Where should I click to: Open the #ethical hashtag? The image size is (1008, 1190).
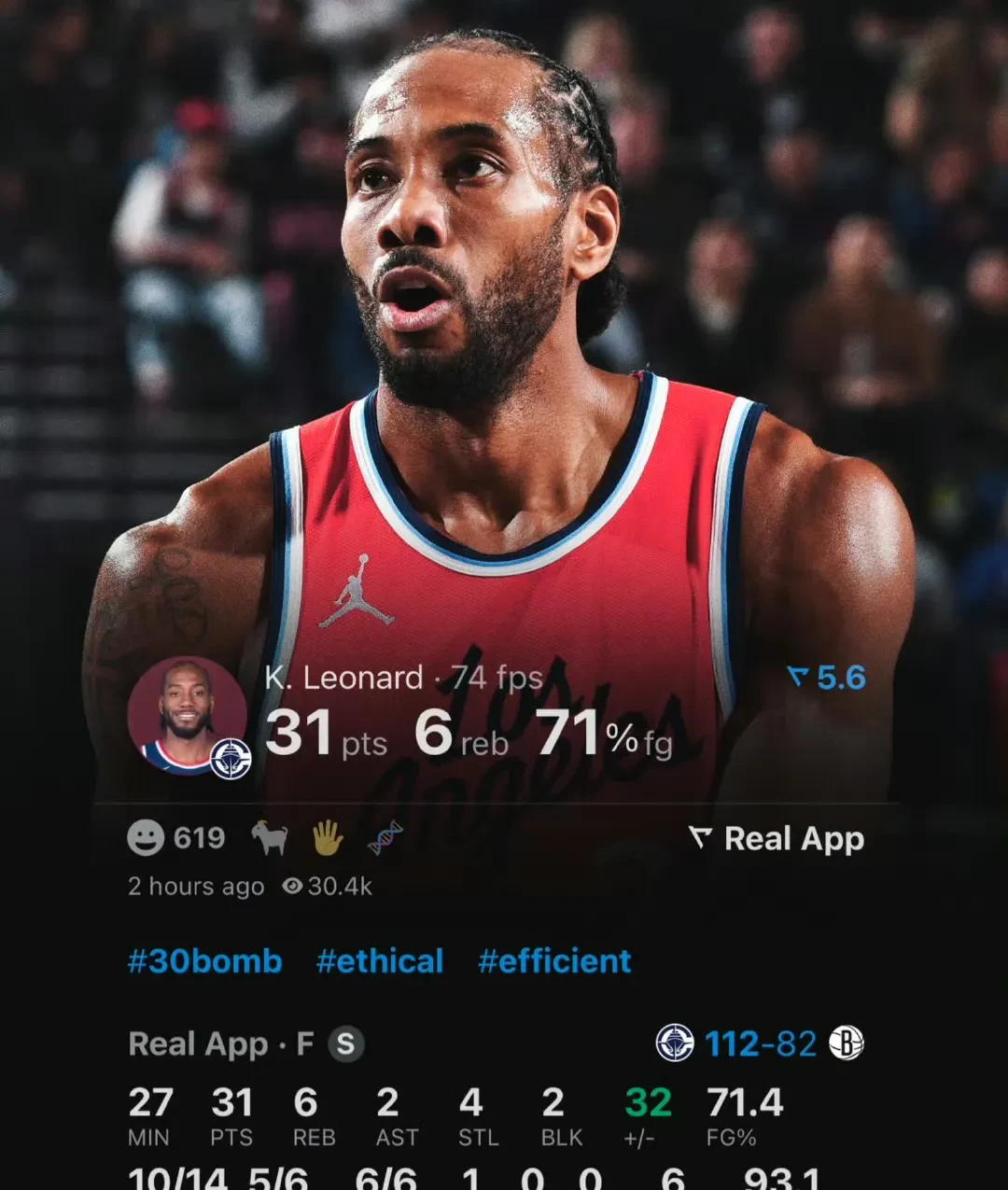tap(380, 961)
